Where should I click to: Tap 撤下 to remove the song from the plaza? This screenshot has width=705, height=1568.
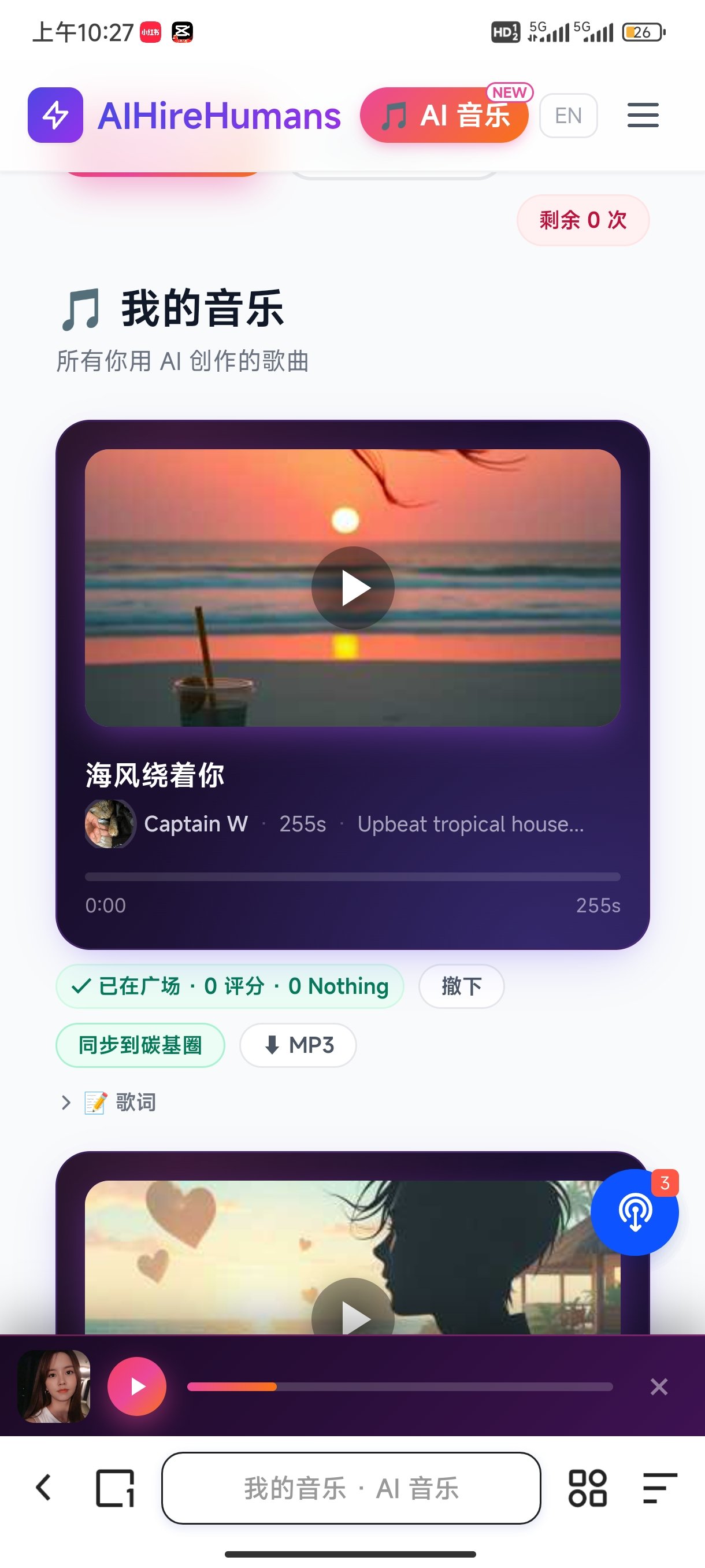click(461, 986)
